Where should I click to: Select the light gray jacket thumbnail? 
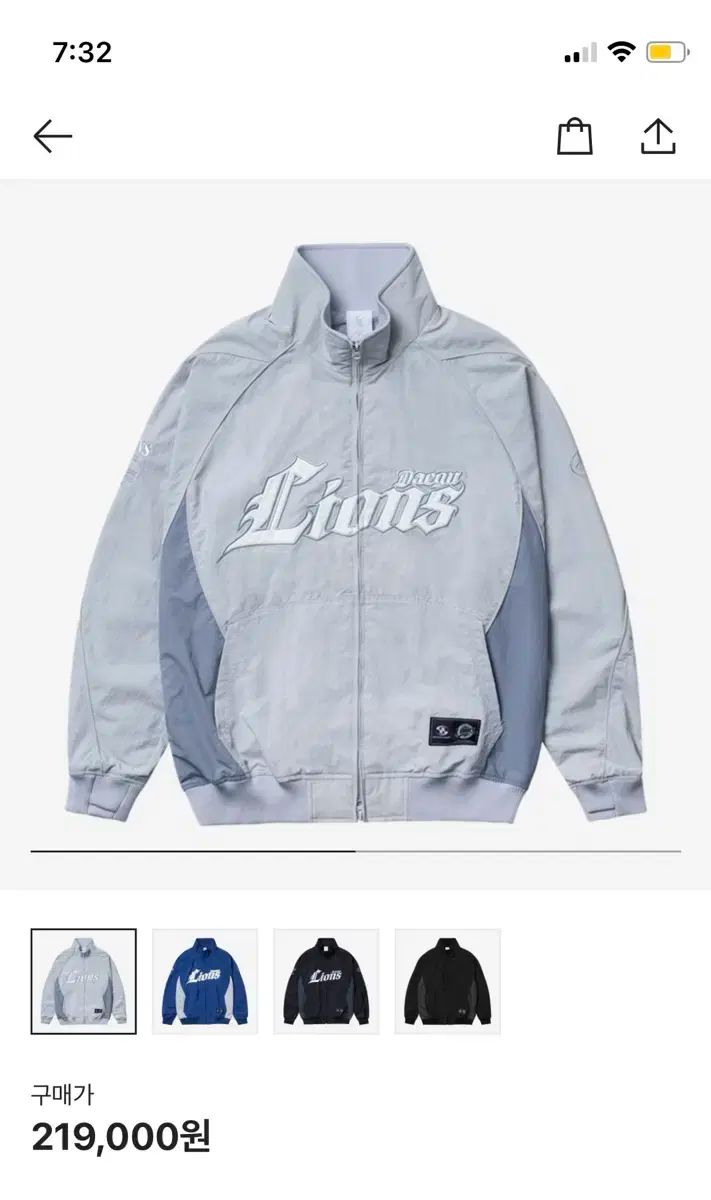click(x=84, y=981)
